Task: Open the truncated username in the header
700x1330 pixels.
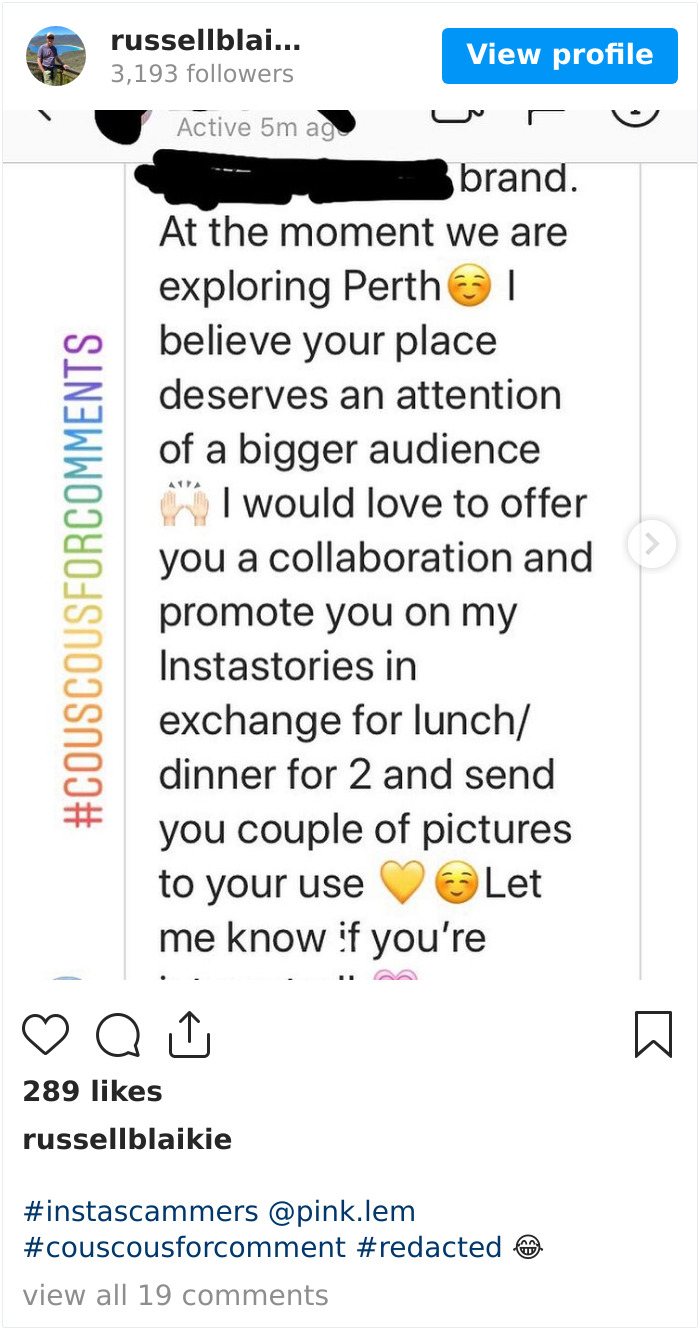Action: [x=205, y=41]
